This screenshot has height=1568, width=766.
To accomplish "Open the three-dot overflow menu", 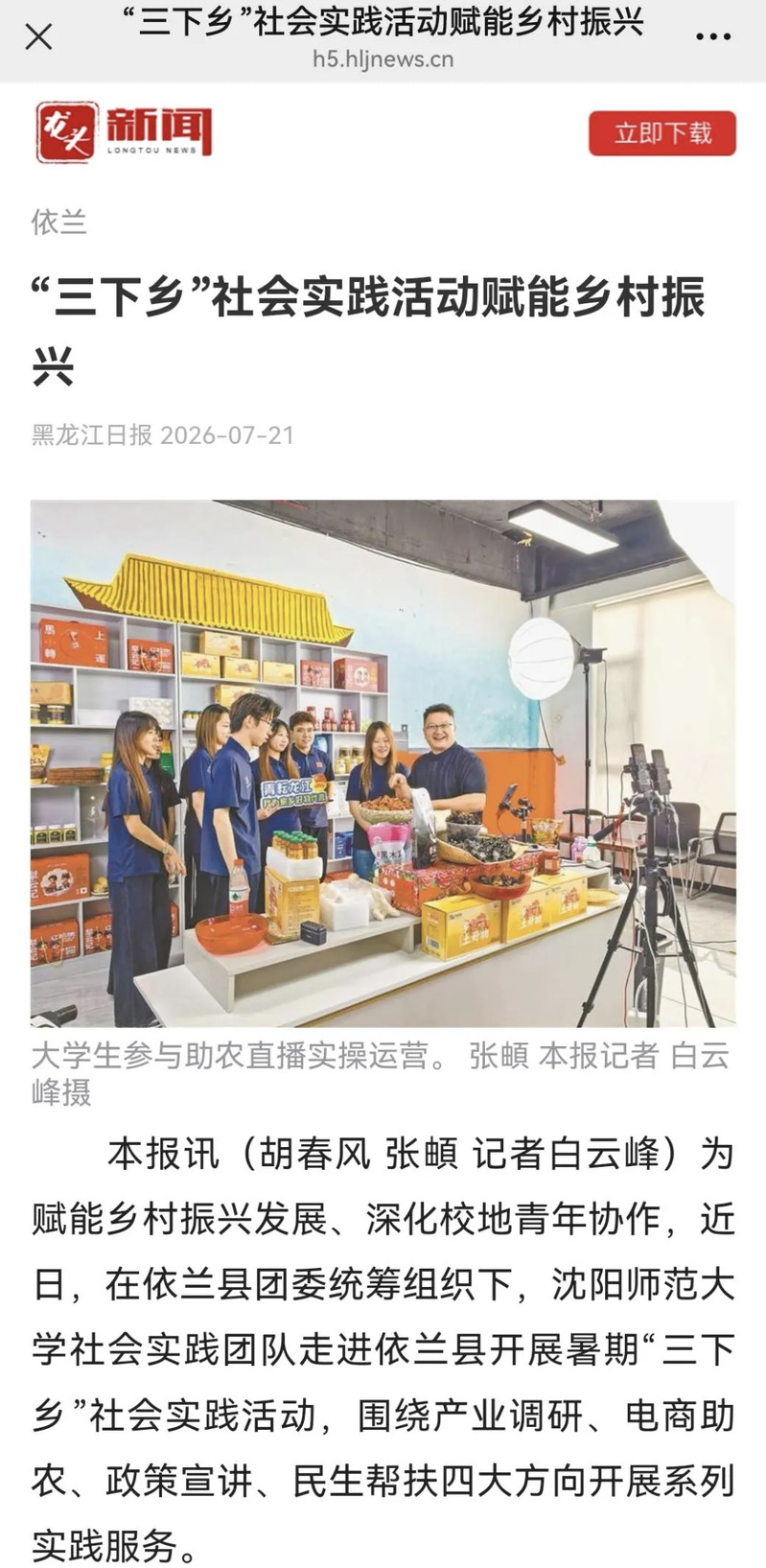I will click(713, 37).
